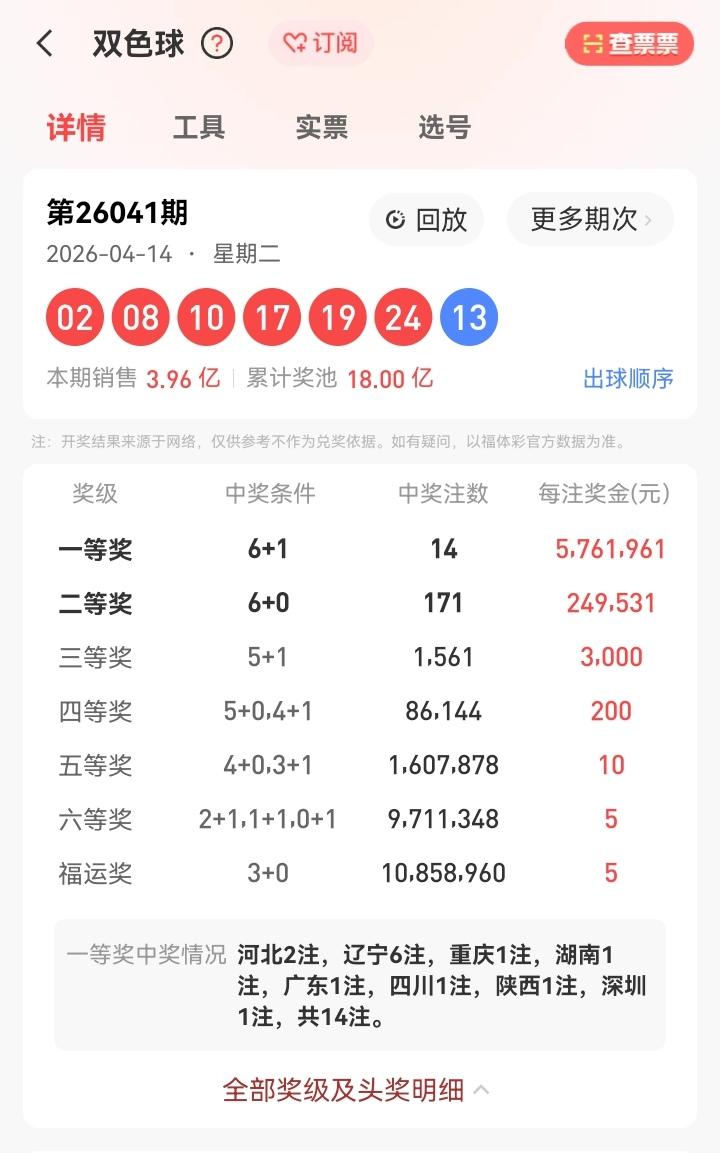Select red ball number 08
This screenshot has width=720, height=1153.
(140, 317)
